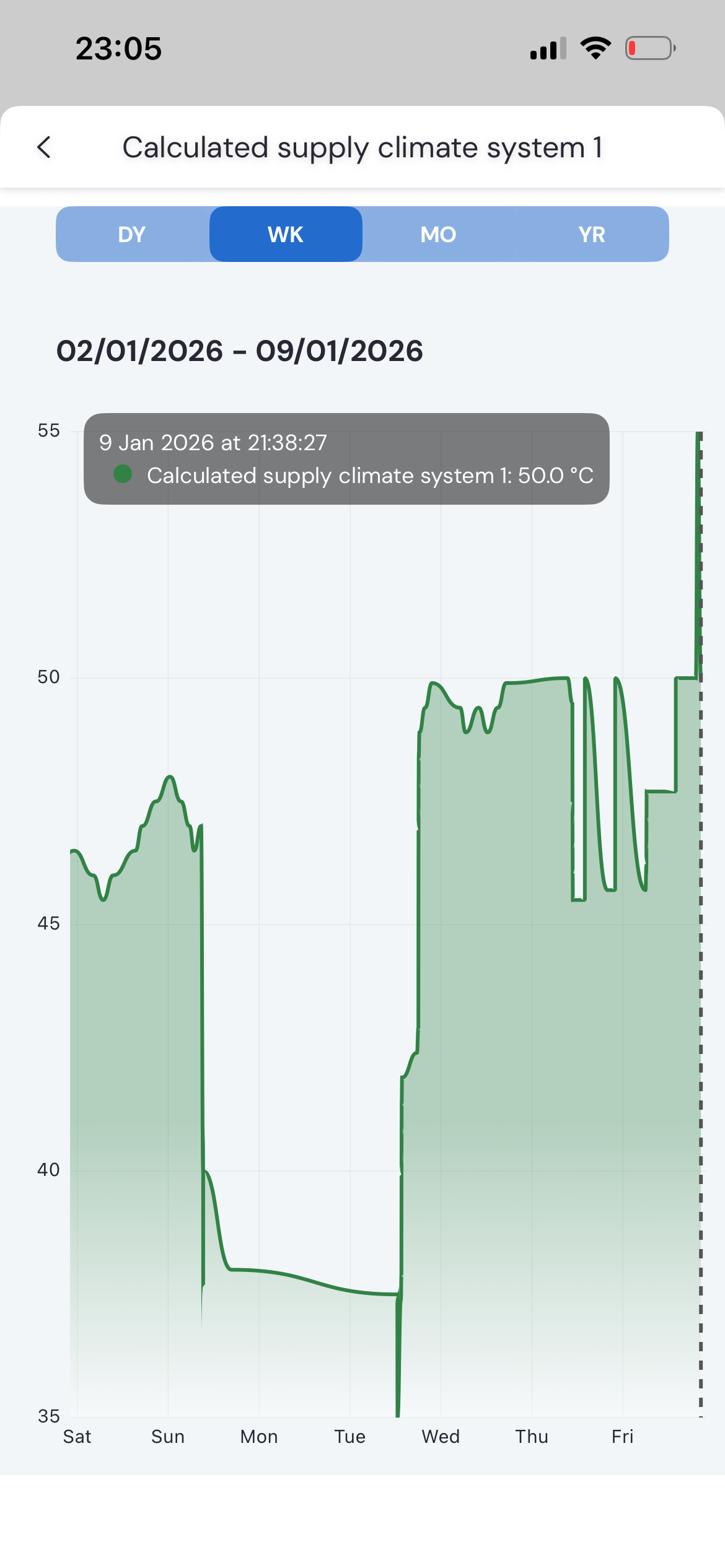Switch to the DY day view

pyautogui.click(x=132, y=235)
